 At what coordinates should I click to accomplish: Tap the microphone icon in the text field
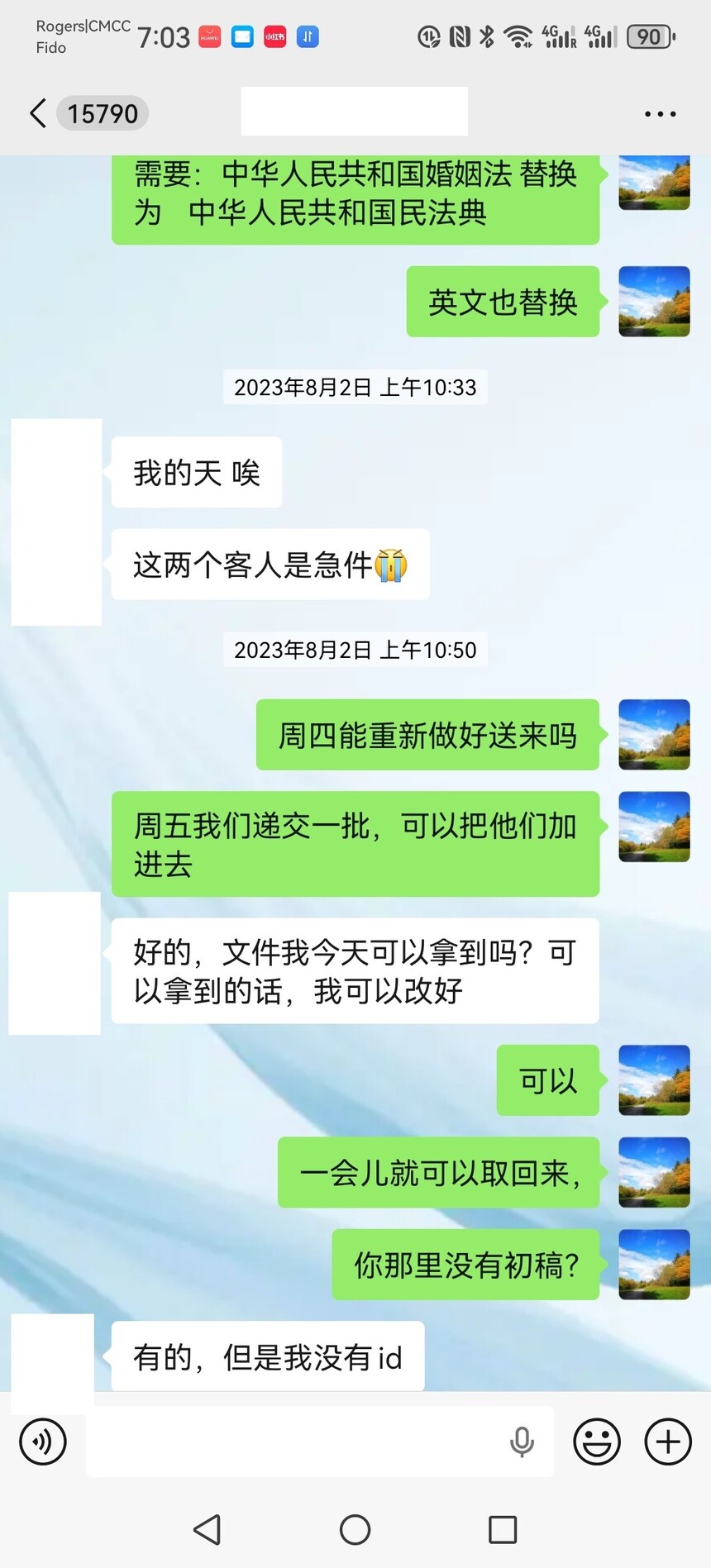(x=522, y=1442)
